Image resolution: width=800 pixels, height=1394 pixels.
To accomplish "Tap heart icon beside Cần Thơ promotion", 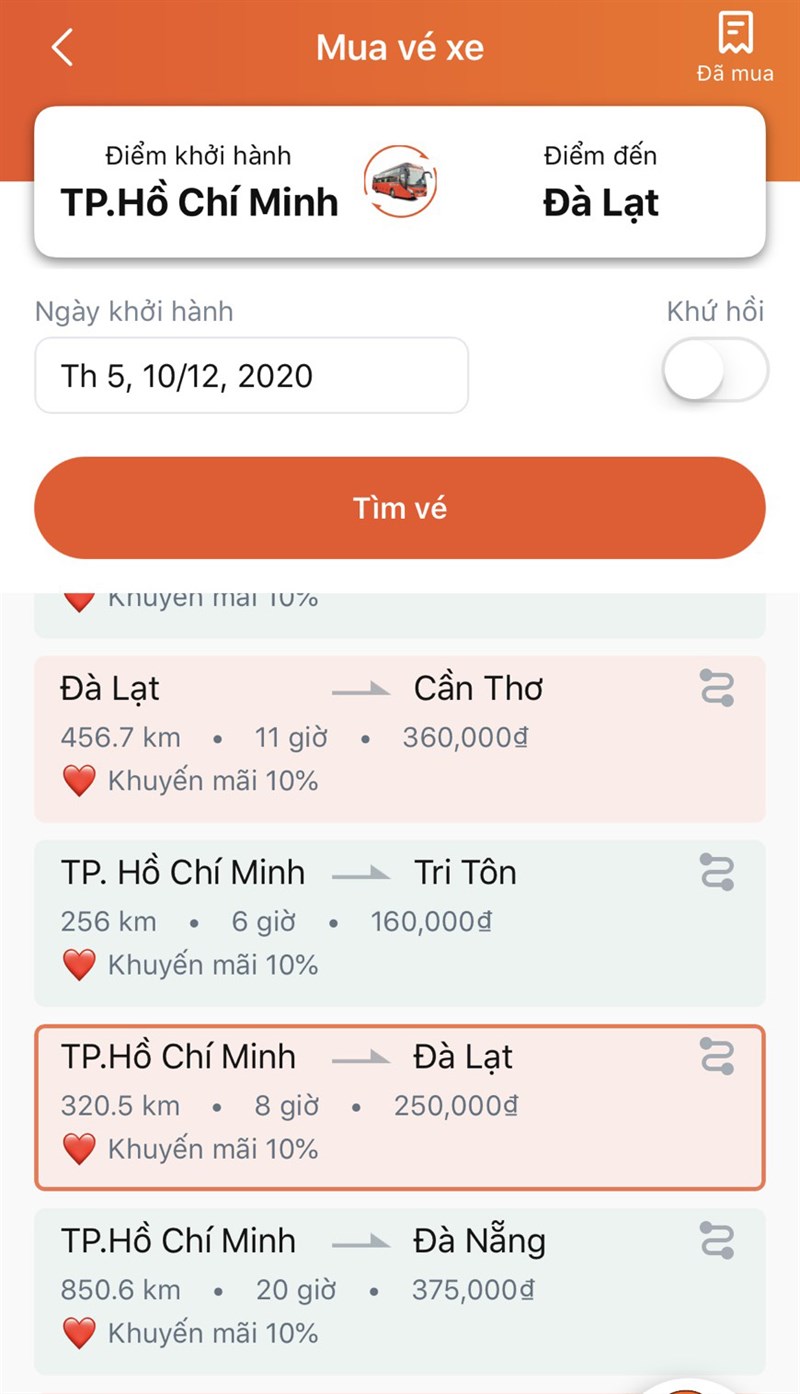I will click(x=80, y=779).
